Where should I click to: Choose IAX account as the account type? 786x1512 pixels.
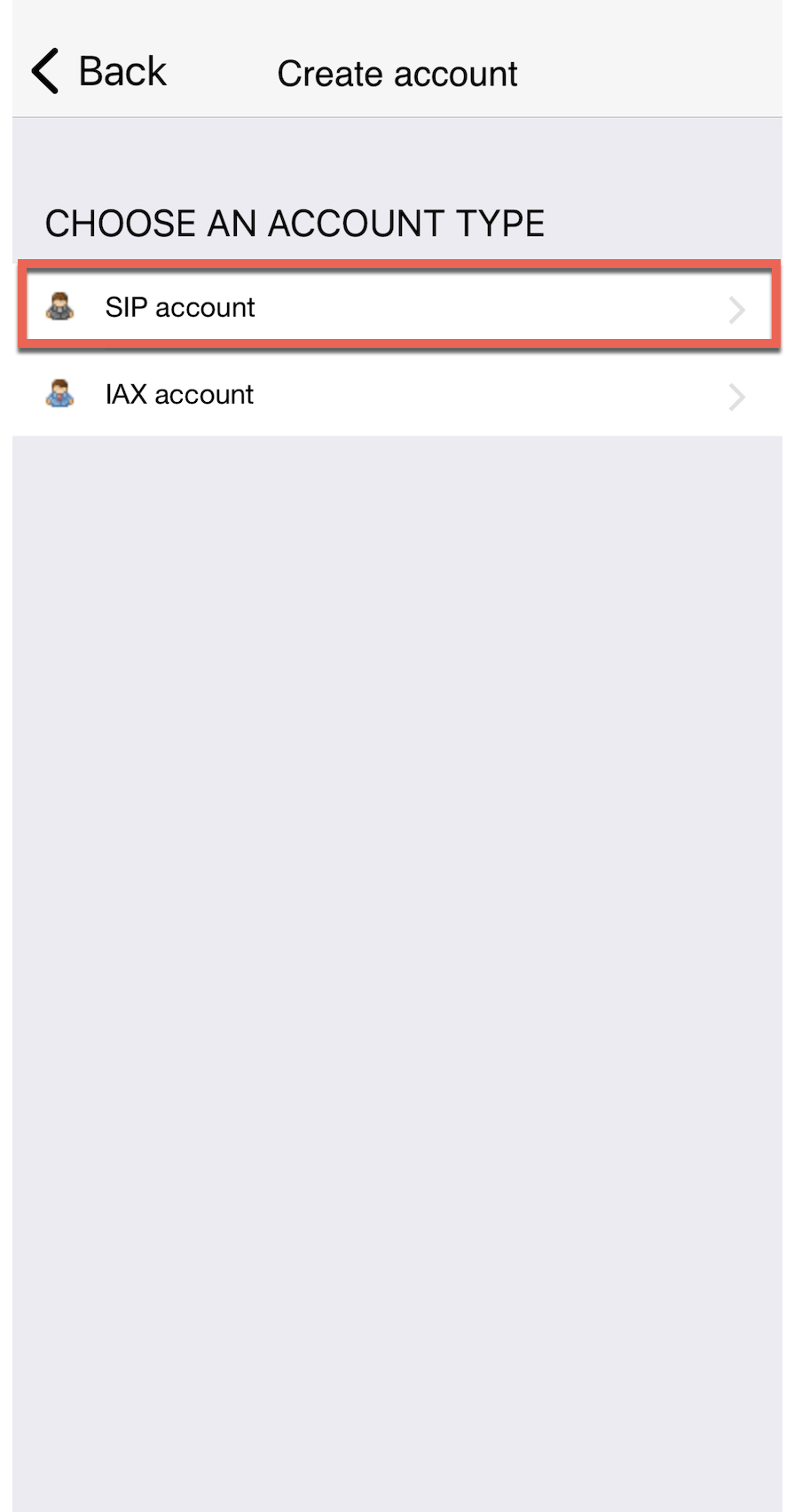click(x=355, y=394)
